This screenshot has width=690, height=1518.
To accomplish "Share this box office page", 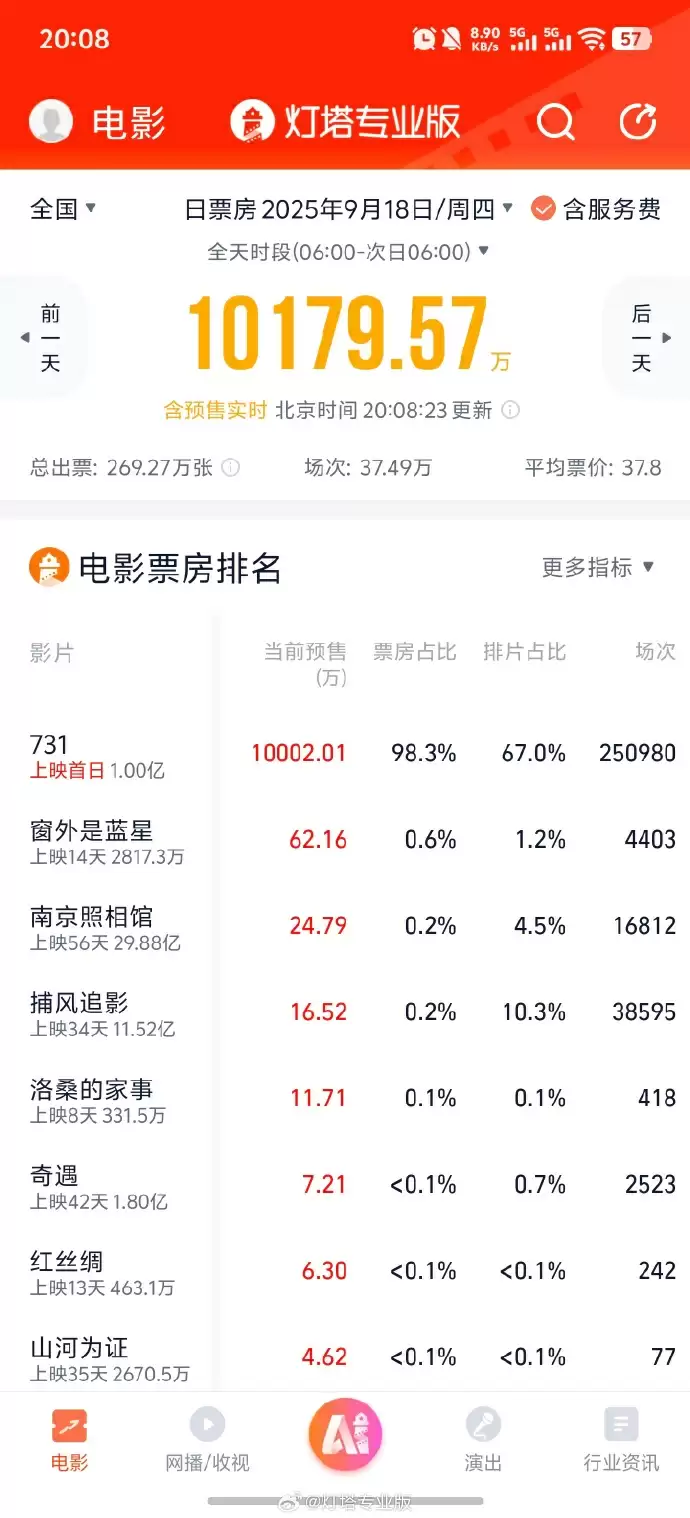I will (x=637, y=123).
